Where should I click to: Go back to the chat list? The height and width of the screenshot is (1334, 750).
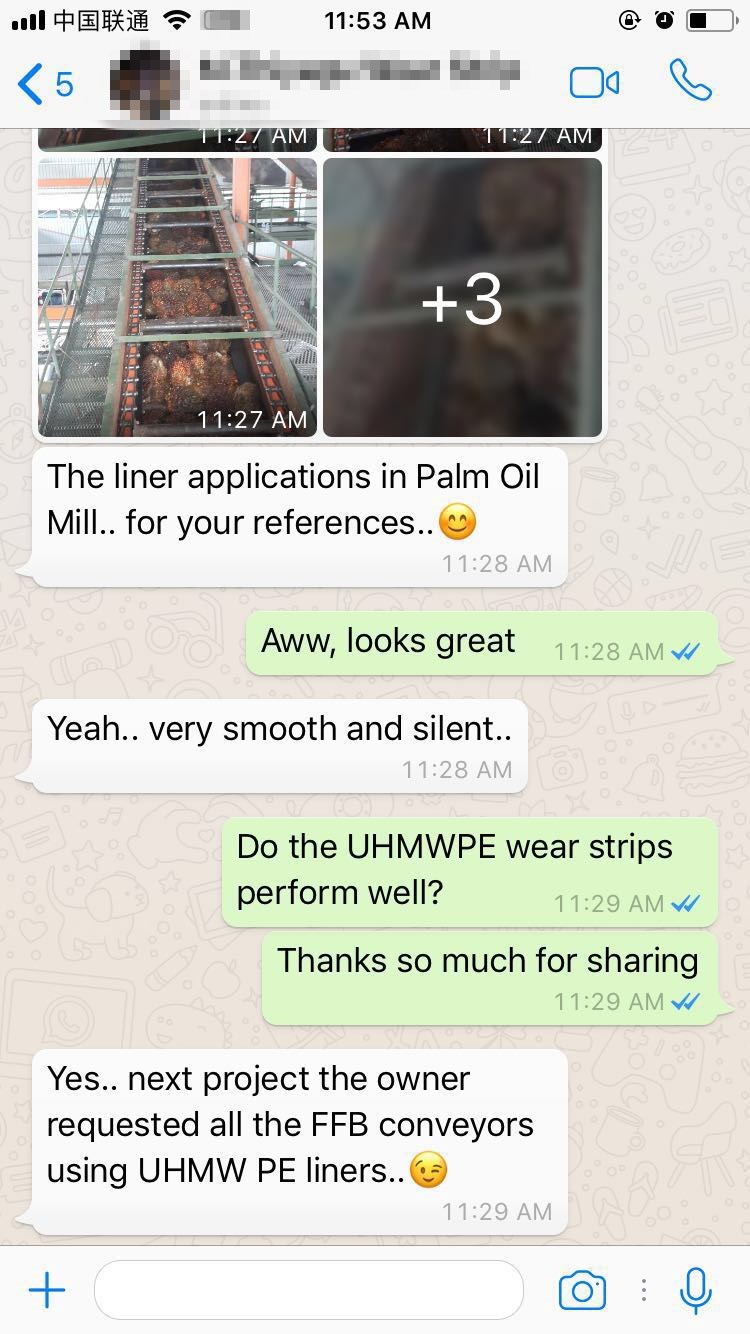pos(45,84)
